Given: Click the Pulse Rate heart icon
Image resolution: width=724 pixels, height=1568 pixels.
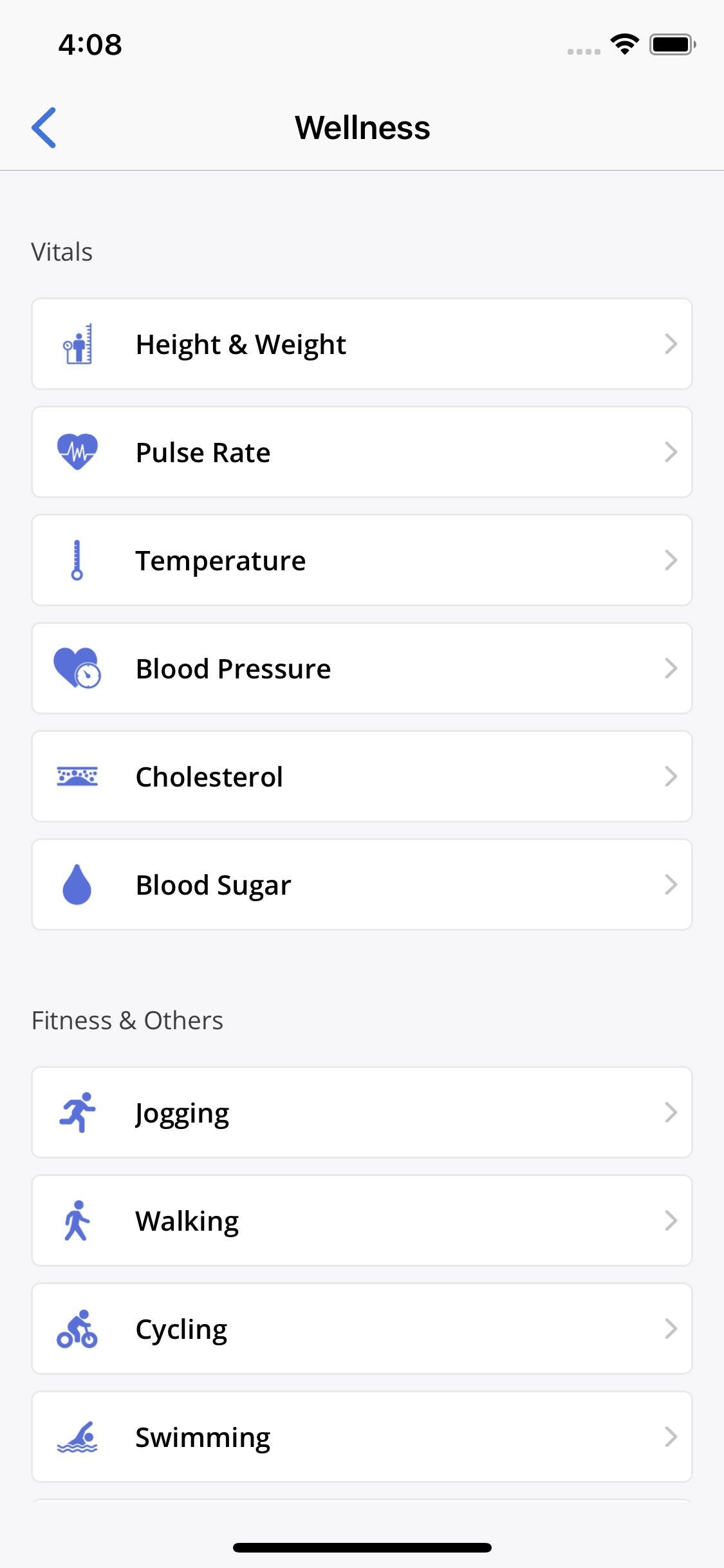Looking at the screenshot, I should click(77, 452).
